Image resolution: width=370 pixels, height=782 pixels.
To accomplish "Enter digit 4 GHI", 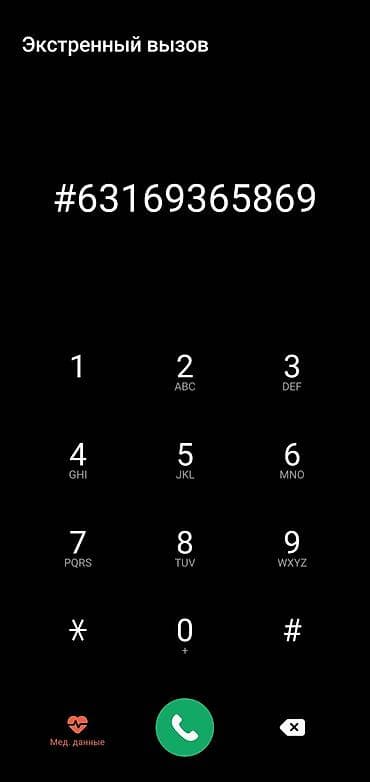I will (x=78, y=461).
